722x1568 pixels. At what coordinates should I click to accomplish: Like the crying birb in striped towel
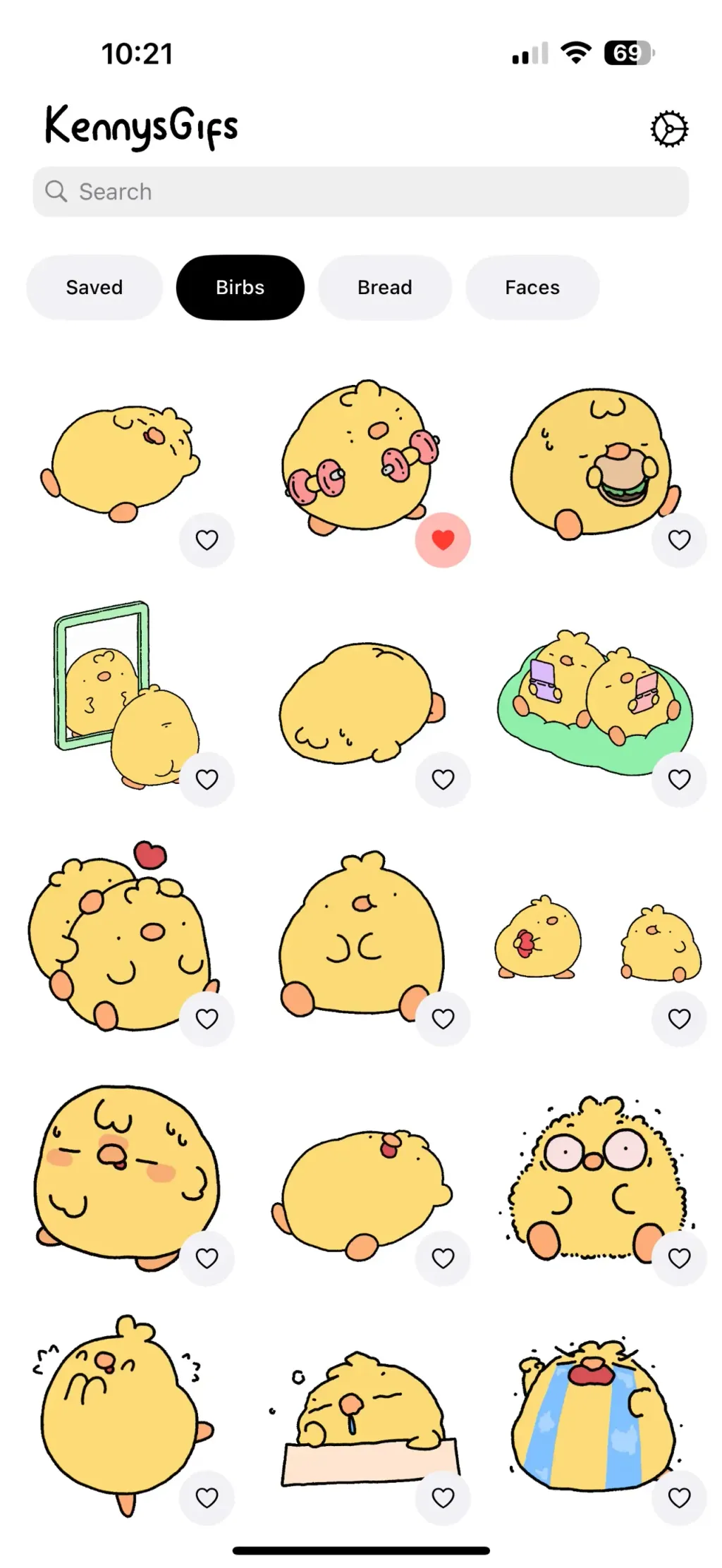(679, 1497)
